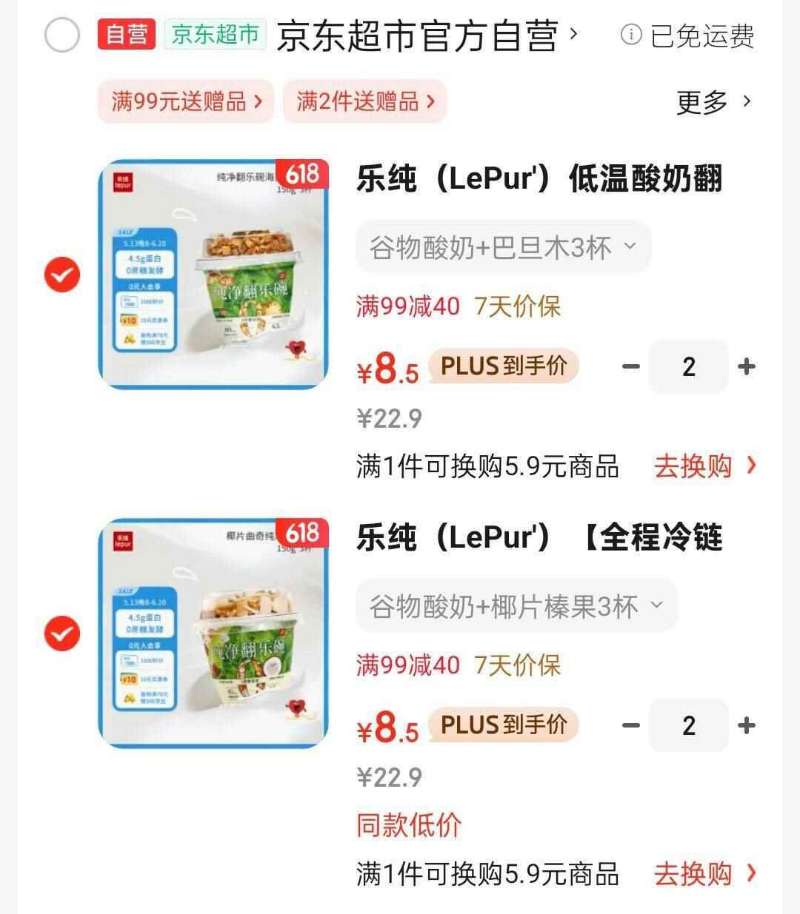800x914 pixels.
Task: Select all items from 京东超市官方自营 store
Action: point(62,36)
